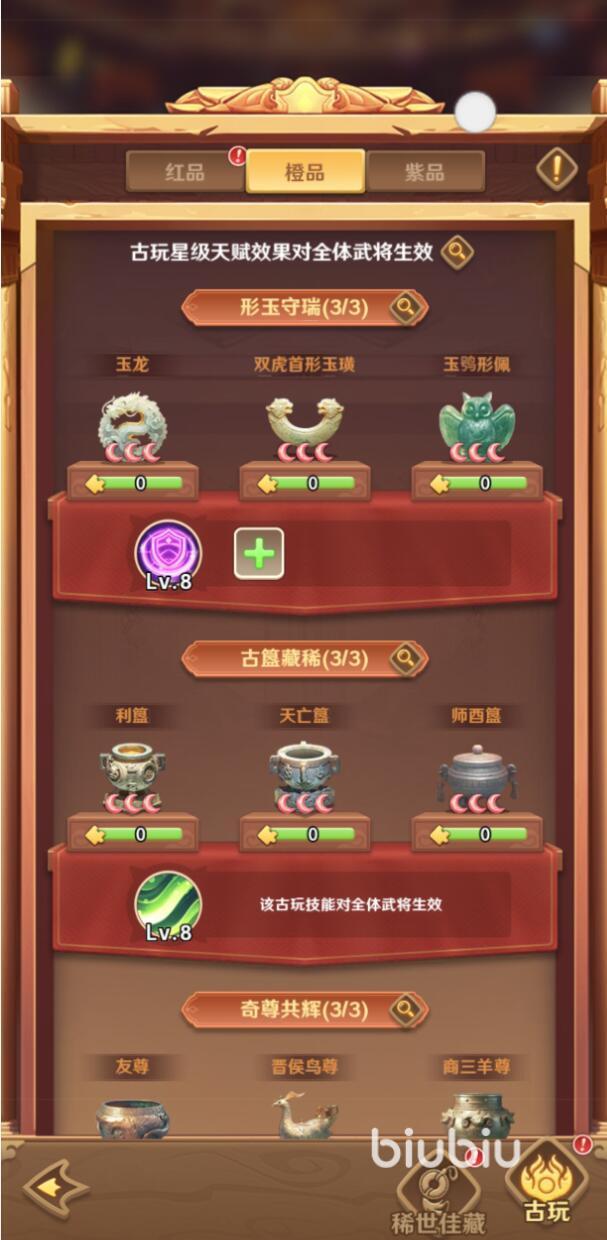Open the exclamation info icon
The height and width of the screenshot is (1240, 607).
[x=556, y=169]
